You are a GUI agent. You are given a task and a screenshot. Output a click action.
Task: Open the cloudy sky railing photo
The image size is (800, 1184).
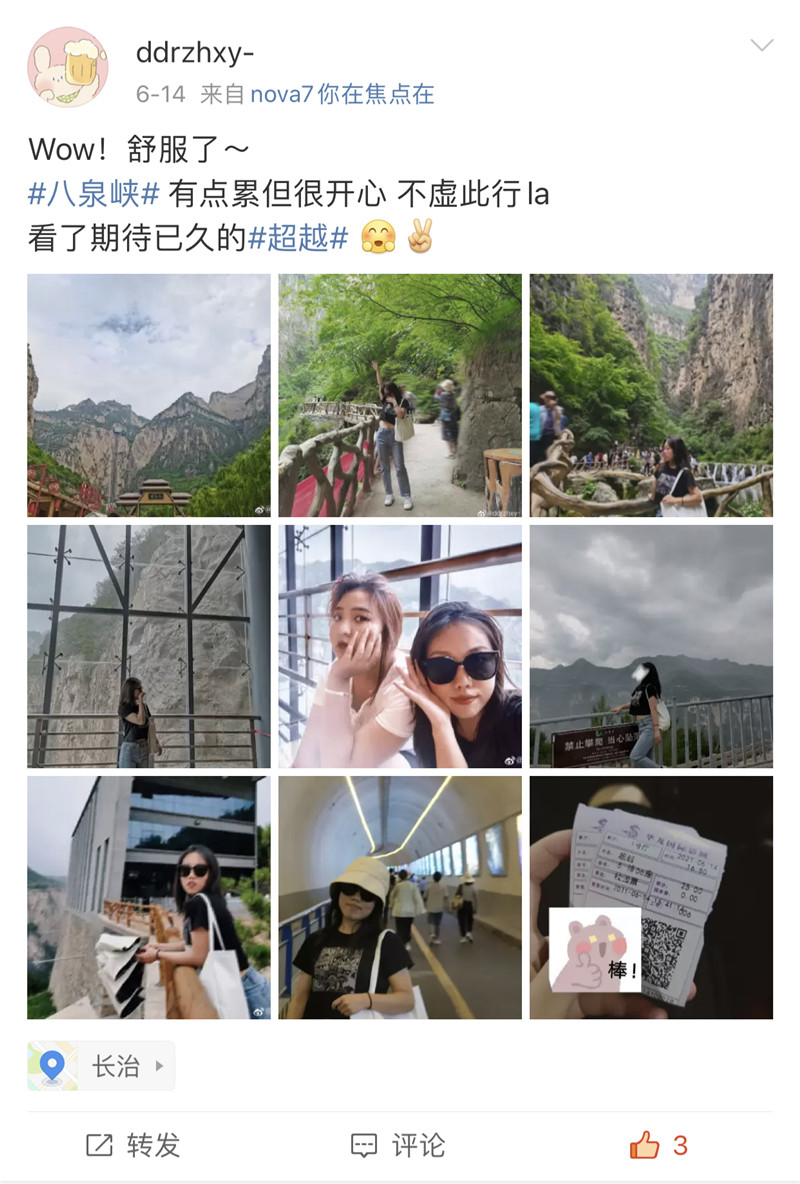pos(651,646)
